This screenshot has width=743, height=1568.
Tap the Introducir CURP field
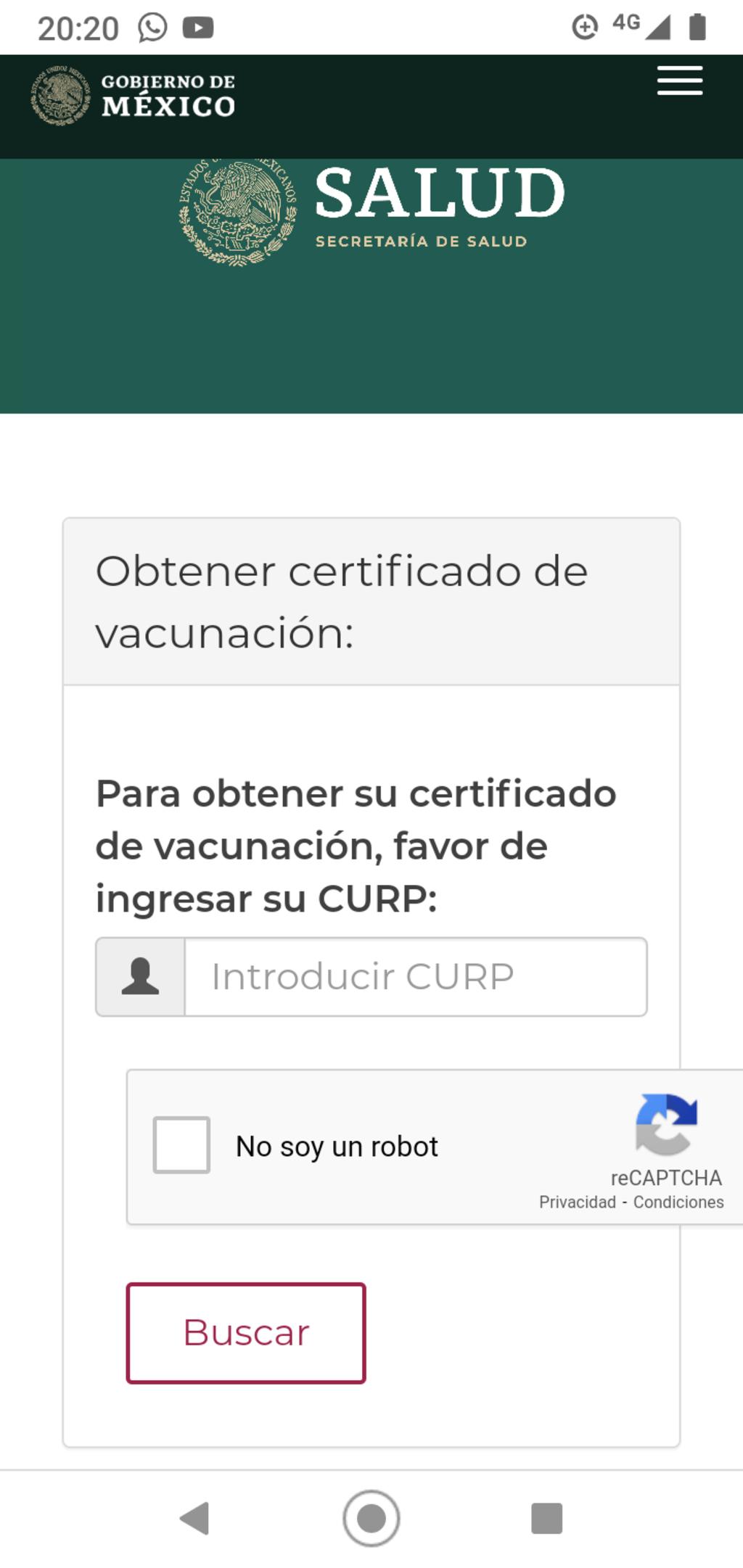pyautogui.click(x=415, y=976)
